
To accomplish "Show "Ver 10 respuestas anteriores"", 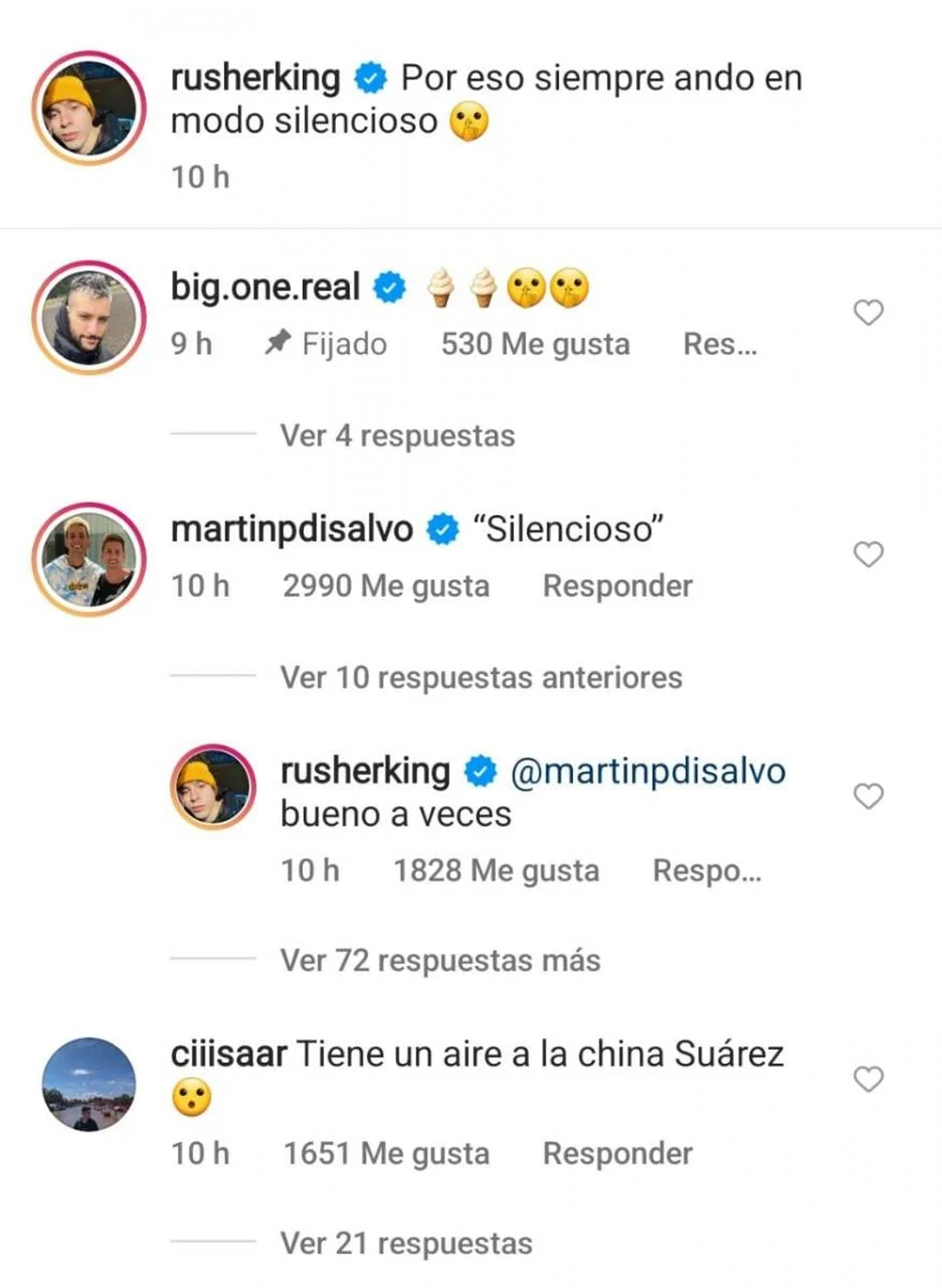I will click(x=480, y=678).
